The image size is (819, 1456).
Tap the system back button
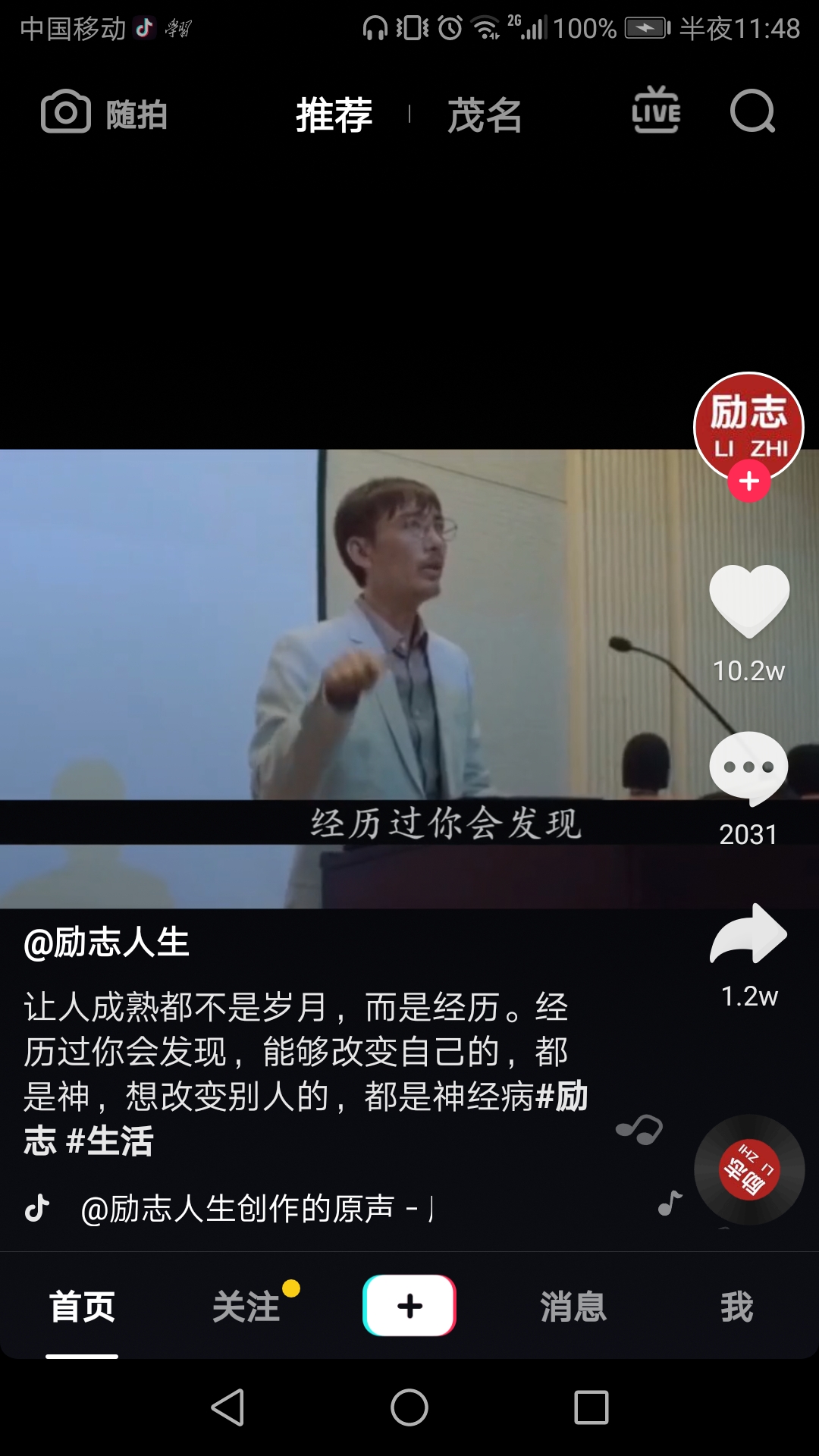(227, 1407)
